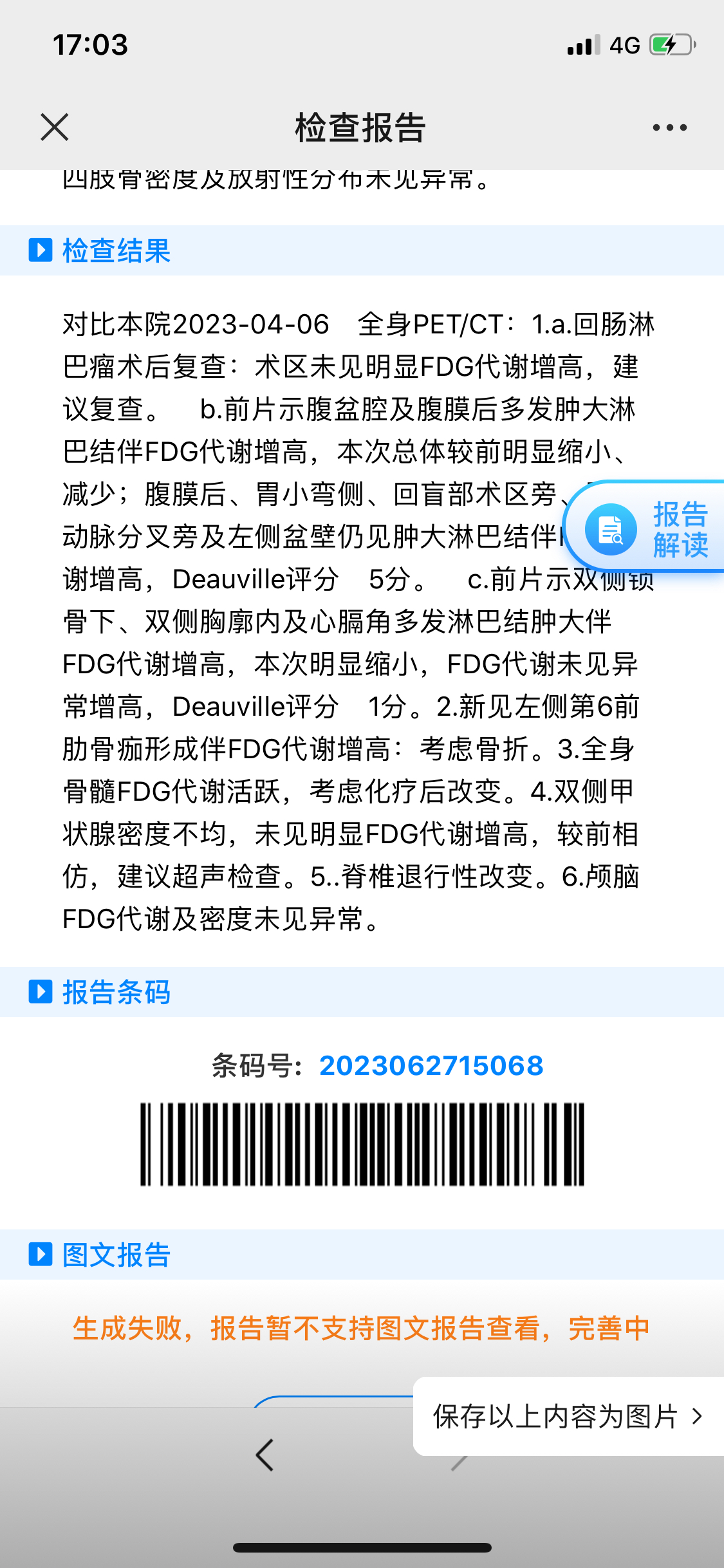Tap 保存以上内容为图片

coord(568,1417)
